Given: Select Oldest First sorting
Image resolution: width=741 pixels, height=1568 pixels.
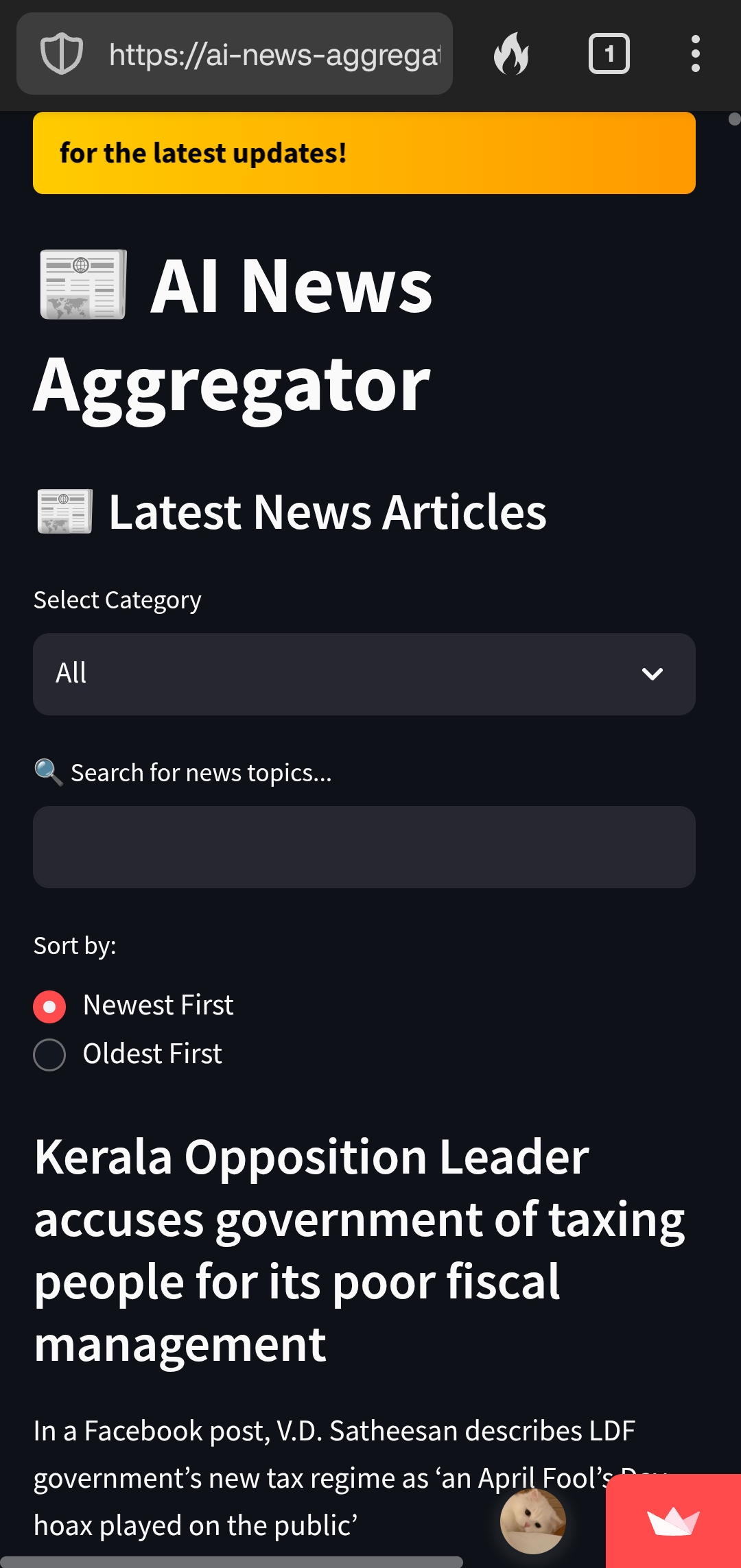Looking at the screenshot, I should [x=49, y=1054].
